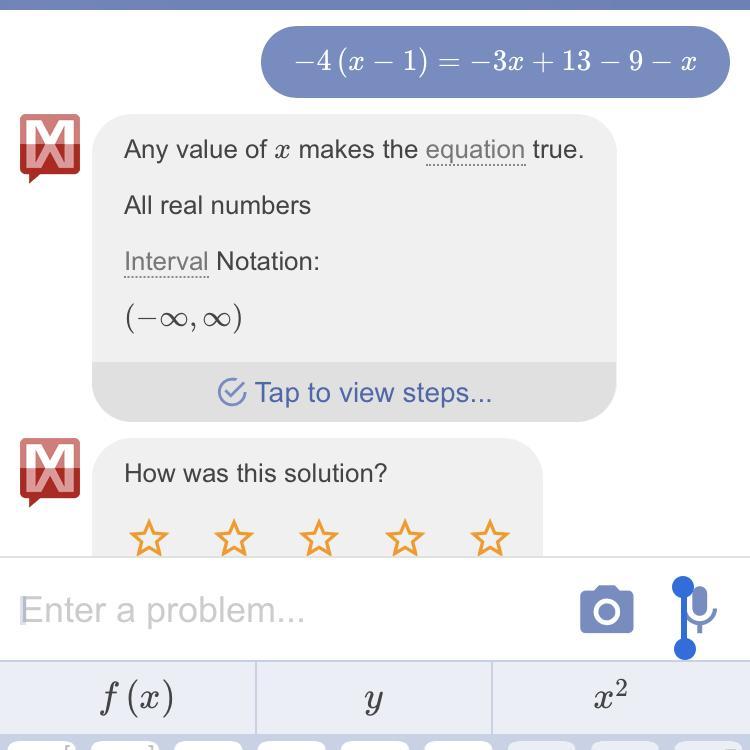Insert the variable y key
The height and width of the screenshot is (750, 750).
click(x=374, y=698)
